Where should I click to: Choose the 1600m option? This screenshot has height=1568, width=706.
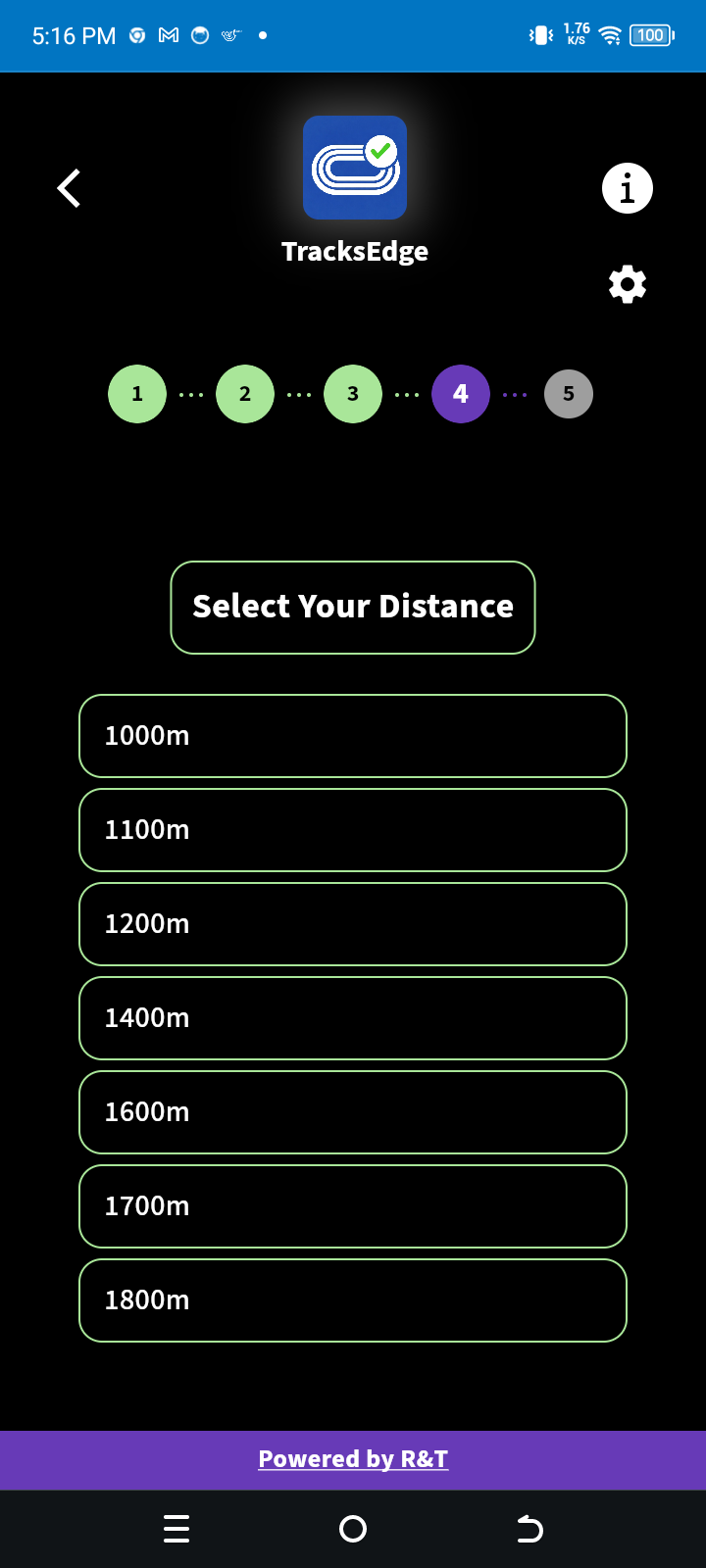point(353,1111)
